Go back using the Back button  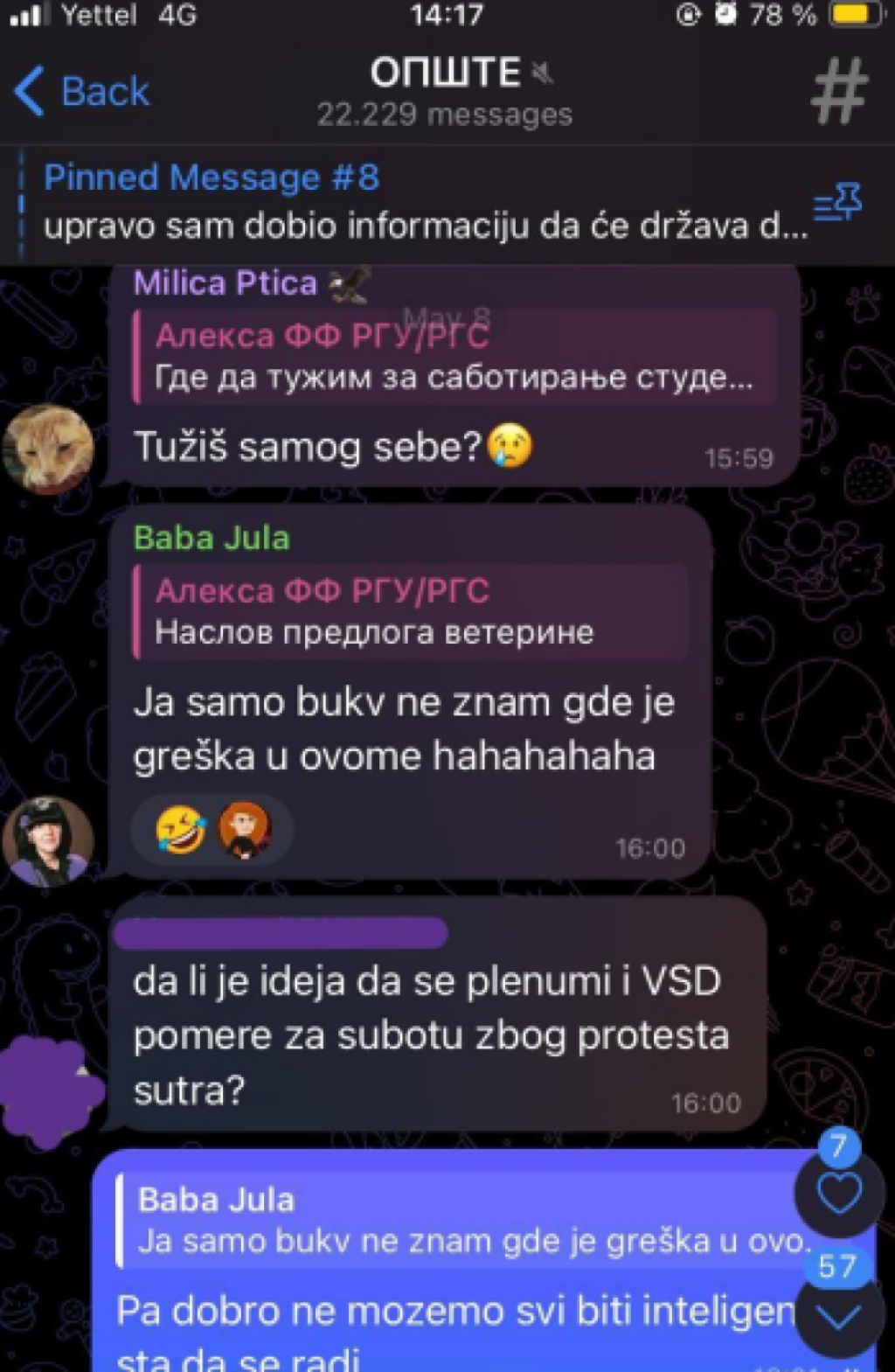click(83, 91)
